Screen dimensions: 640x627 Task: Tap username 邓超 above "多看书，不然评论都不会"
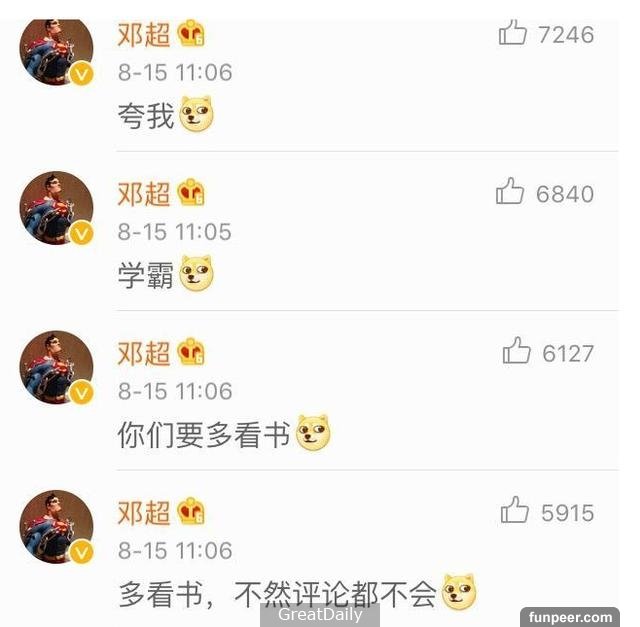tap(144, 513)
